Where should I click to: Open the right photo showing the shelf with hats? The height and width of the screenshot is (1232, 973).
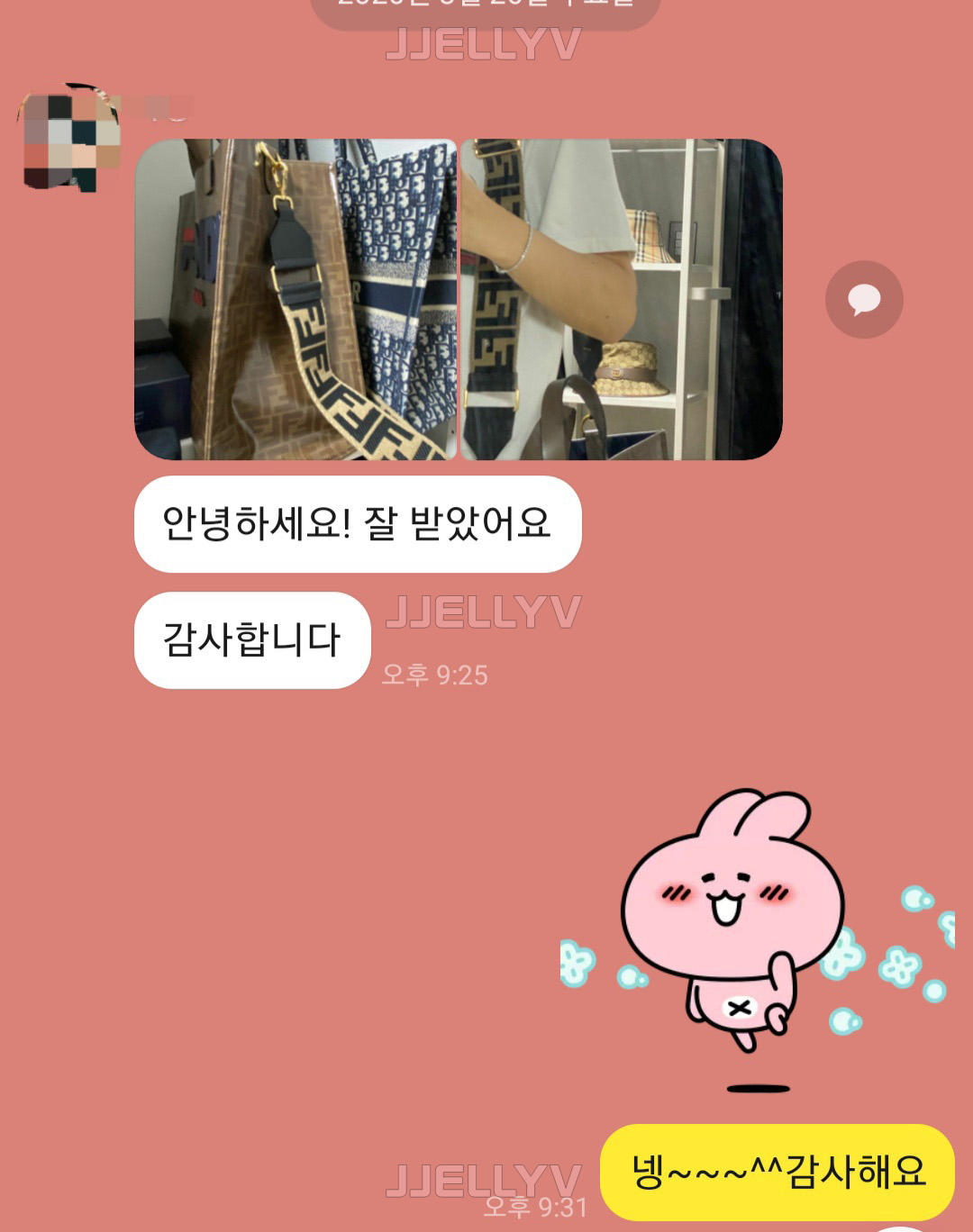pos(622,299)
